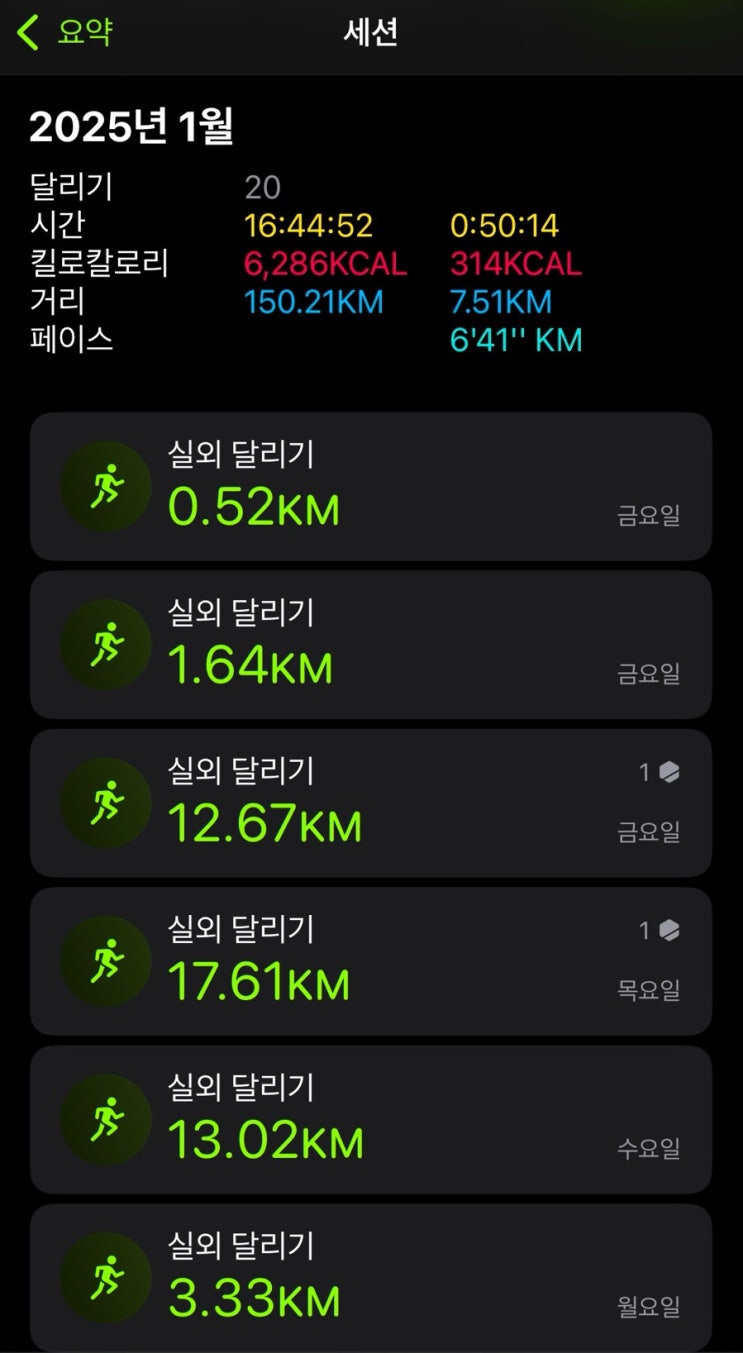The image size is (743, 1353).
Task: View the 1.64KM 실외 달리기 workout
Action: point(370,644)
